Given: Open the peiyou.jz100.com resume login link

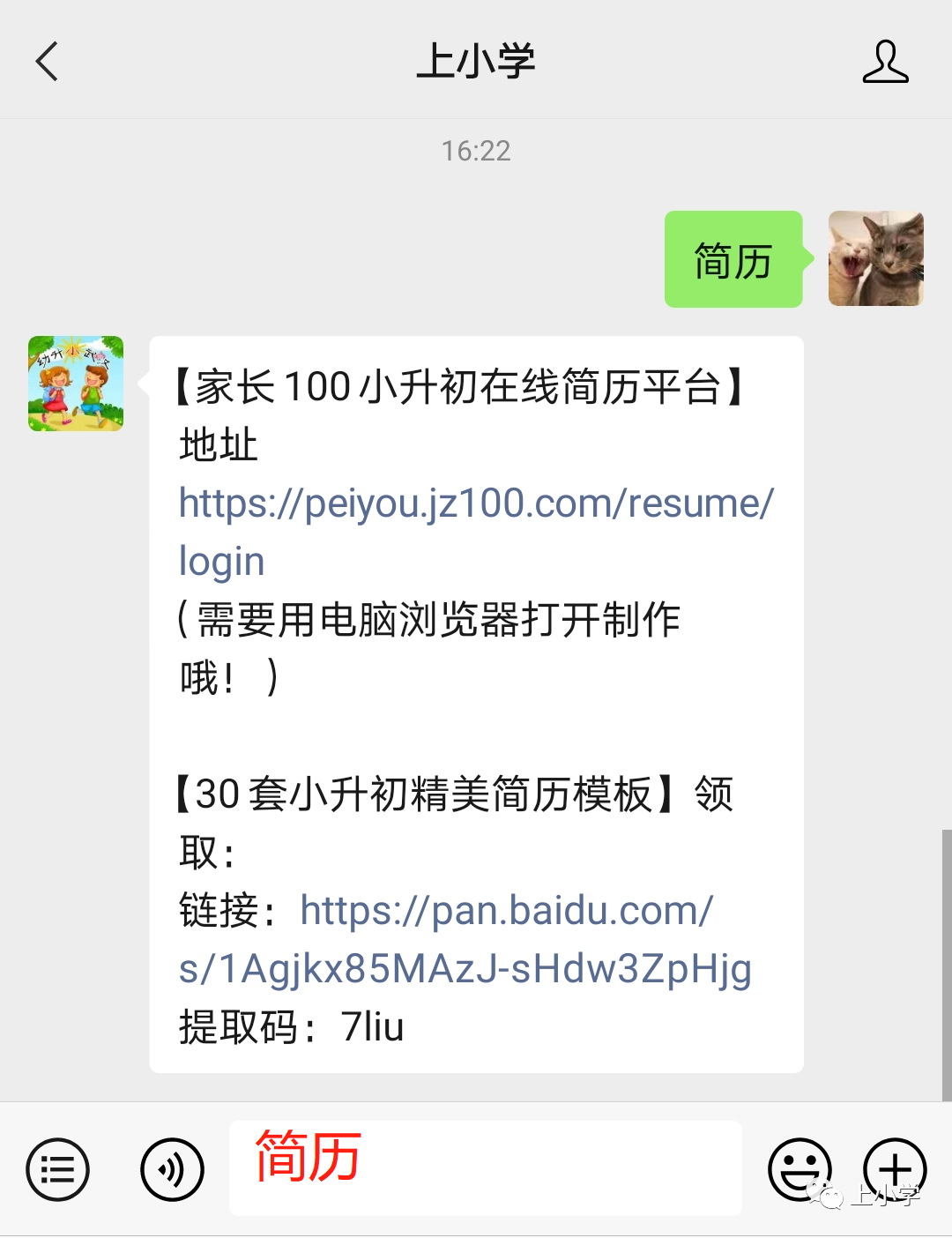Looking at the screenshot, I should point(476,504).
